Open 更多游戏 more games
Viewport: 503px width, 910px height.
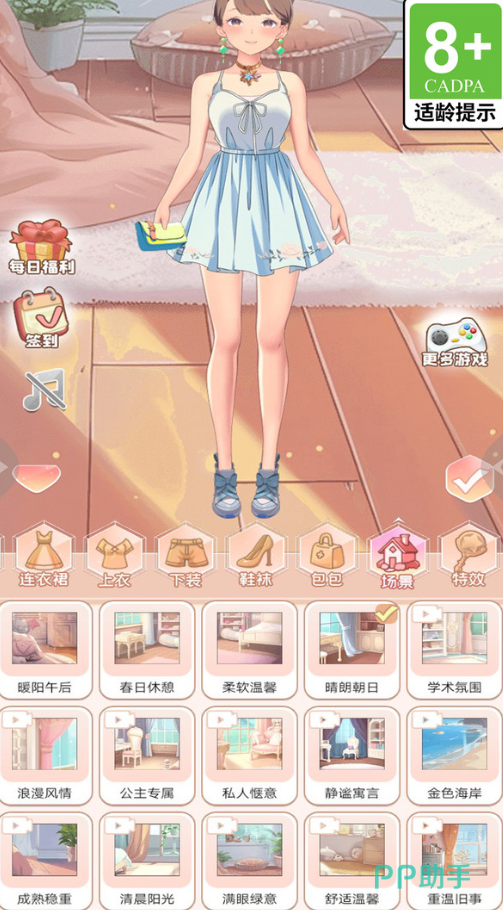(x=455, y=341)
